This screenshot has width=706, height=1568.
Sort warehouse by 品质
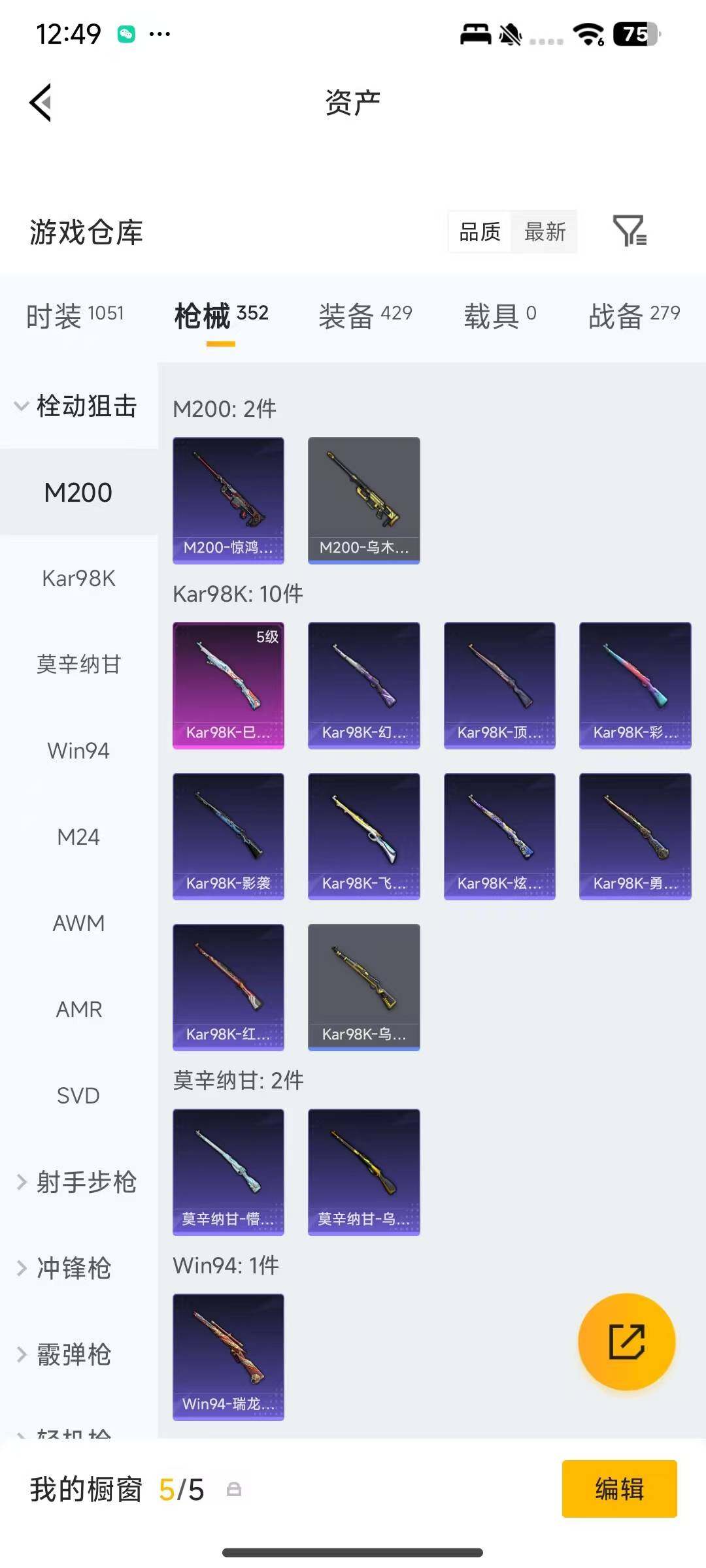pyautogui.click(x=480, y=231)
